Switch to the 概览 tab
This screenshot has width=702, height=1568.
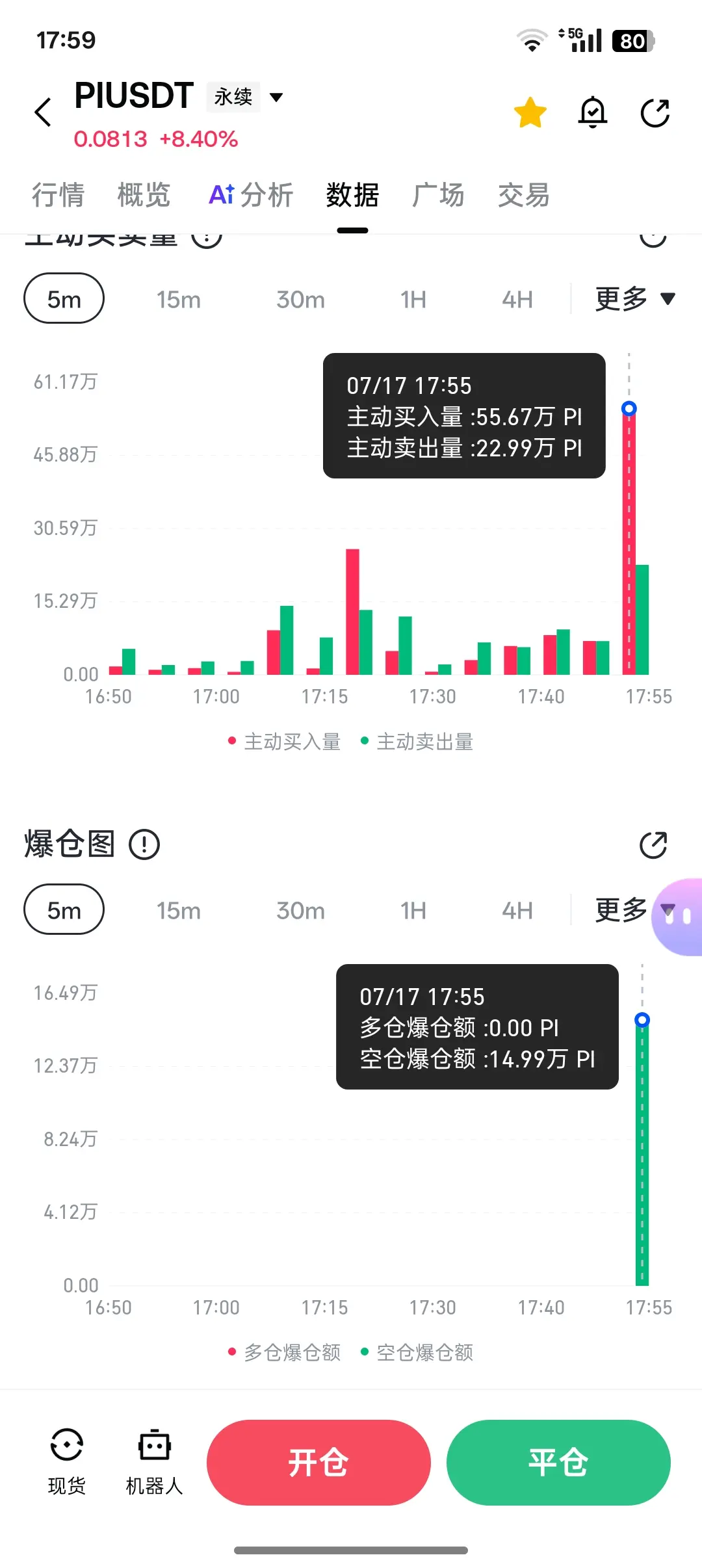pyautogui.click(x=144, y=195)
